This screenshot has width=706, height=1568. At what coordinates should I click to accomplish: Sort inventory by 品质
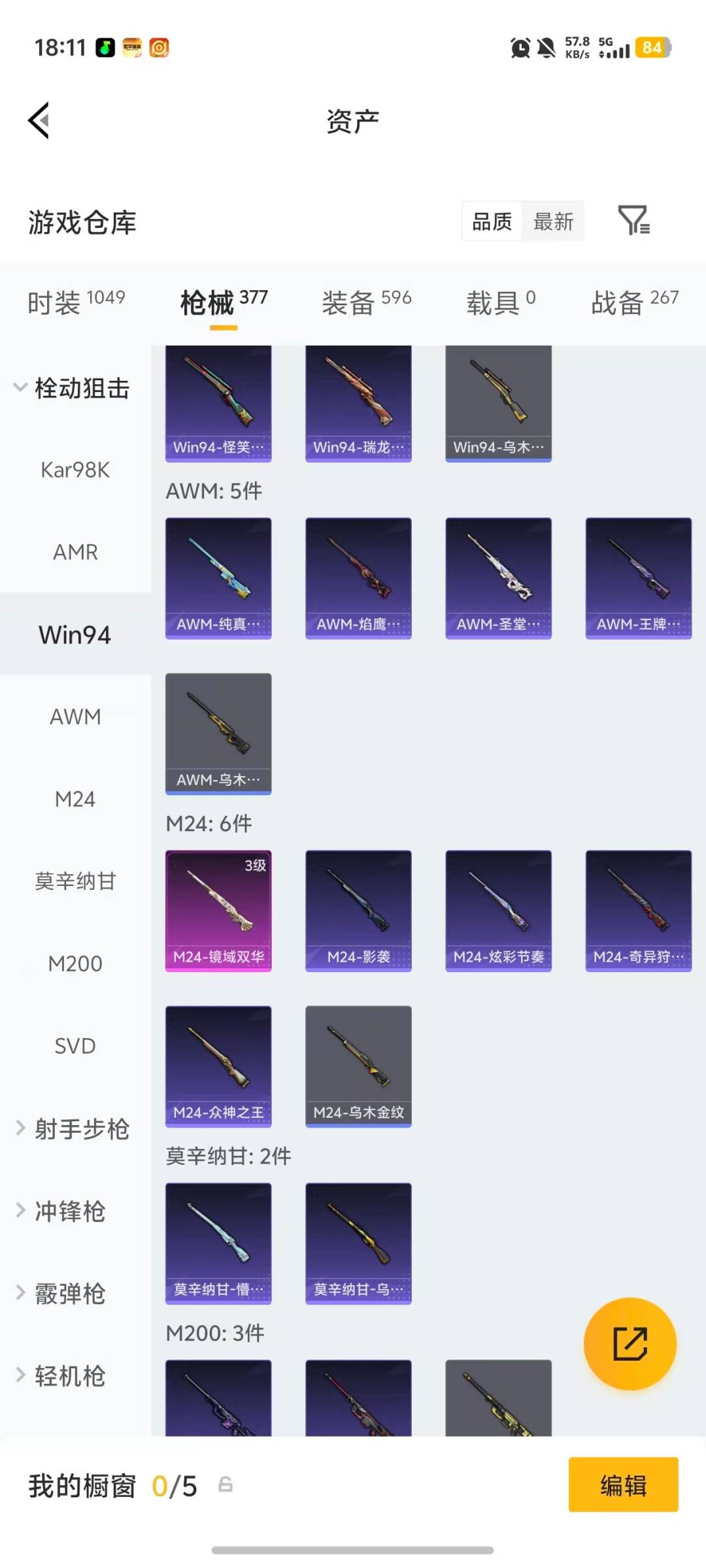[x=490, y=222]
